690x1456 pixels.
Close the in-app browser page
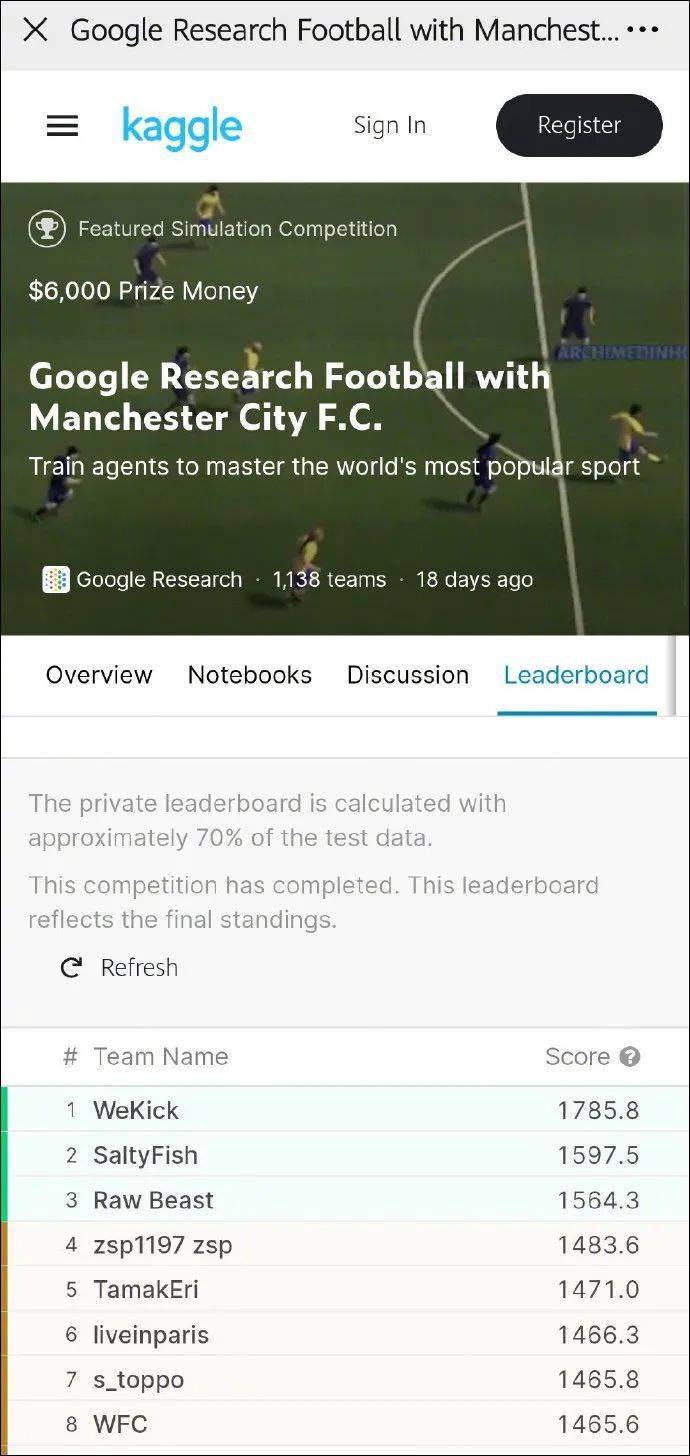35,30
